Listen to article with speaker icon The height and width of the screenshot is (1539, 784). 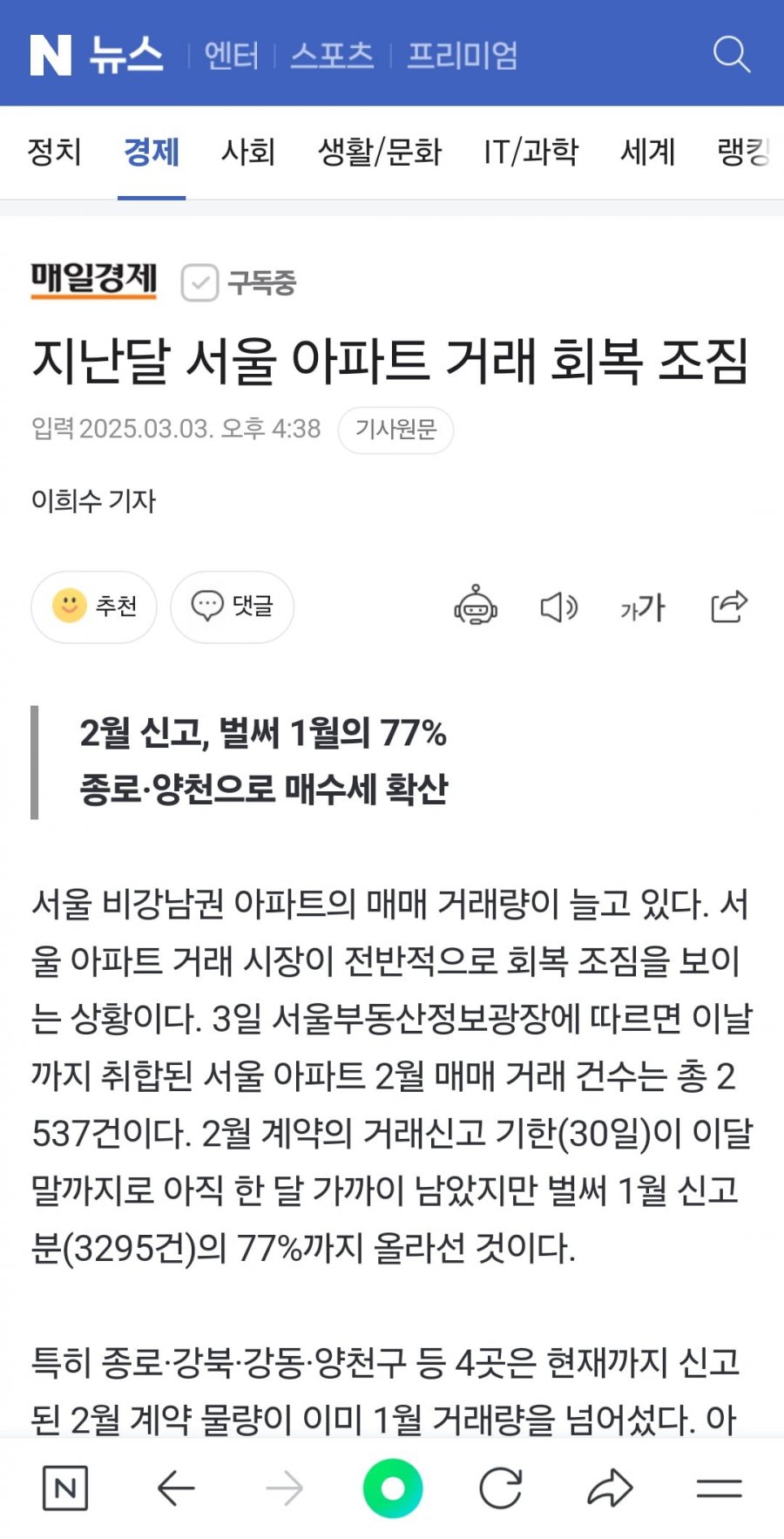click(x=558, y=607)
